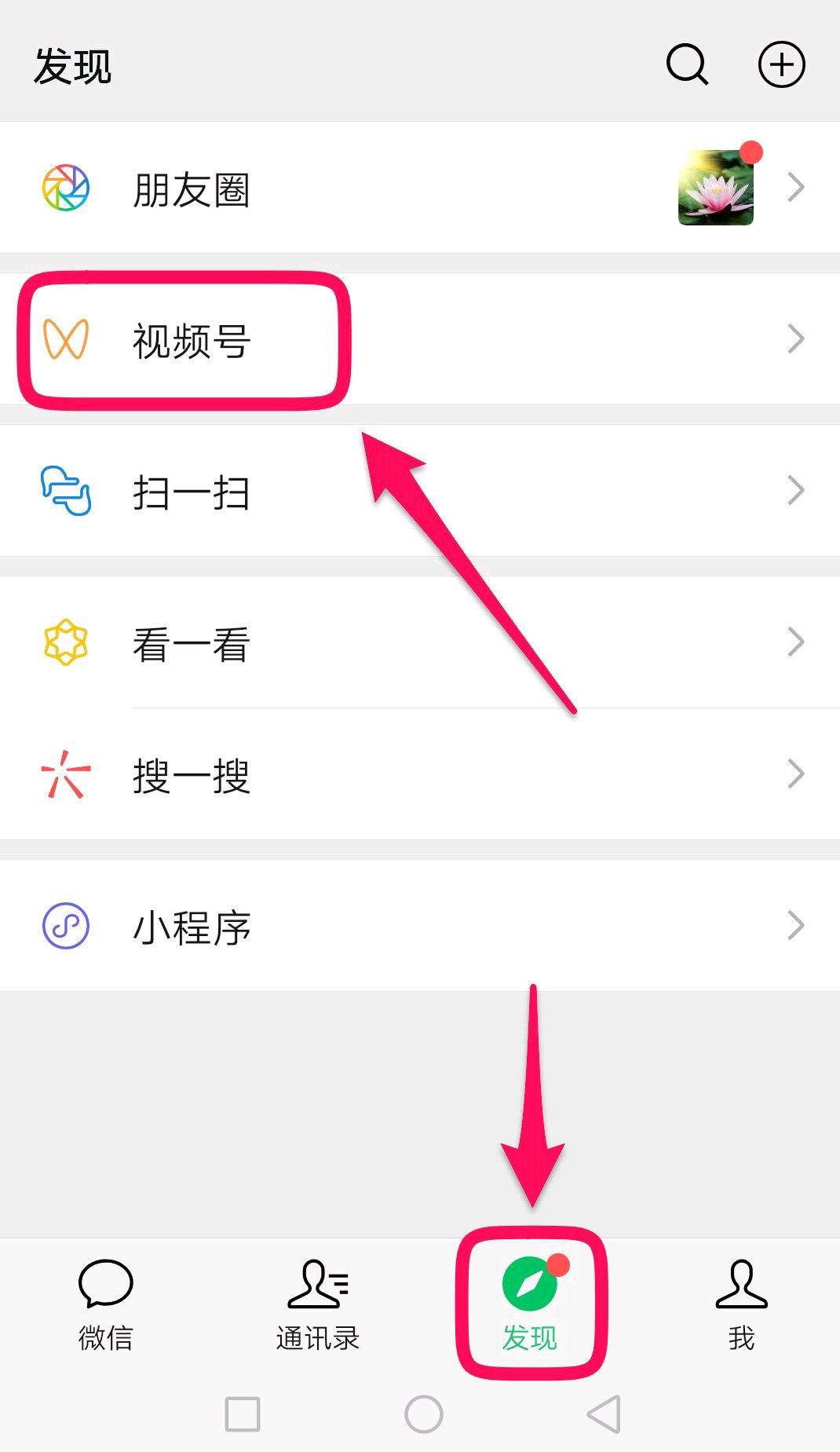
Task: Open 扫一扫 scanner
Action: [x=420, y=491]
